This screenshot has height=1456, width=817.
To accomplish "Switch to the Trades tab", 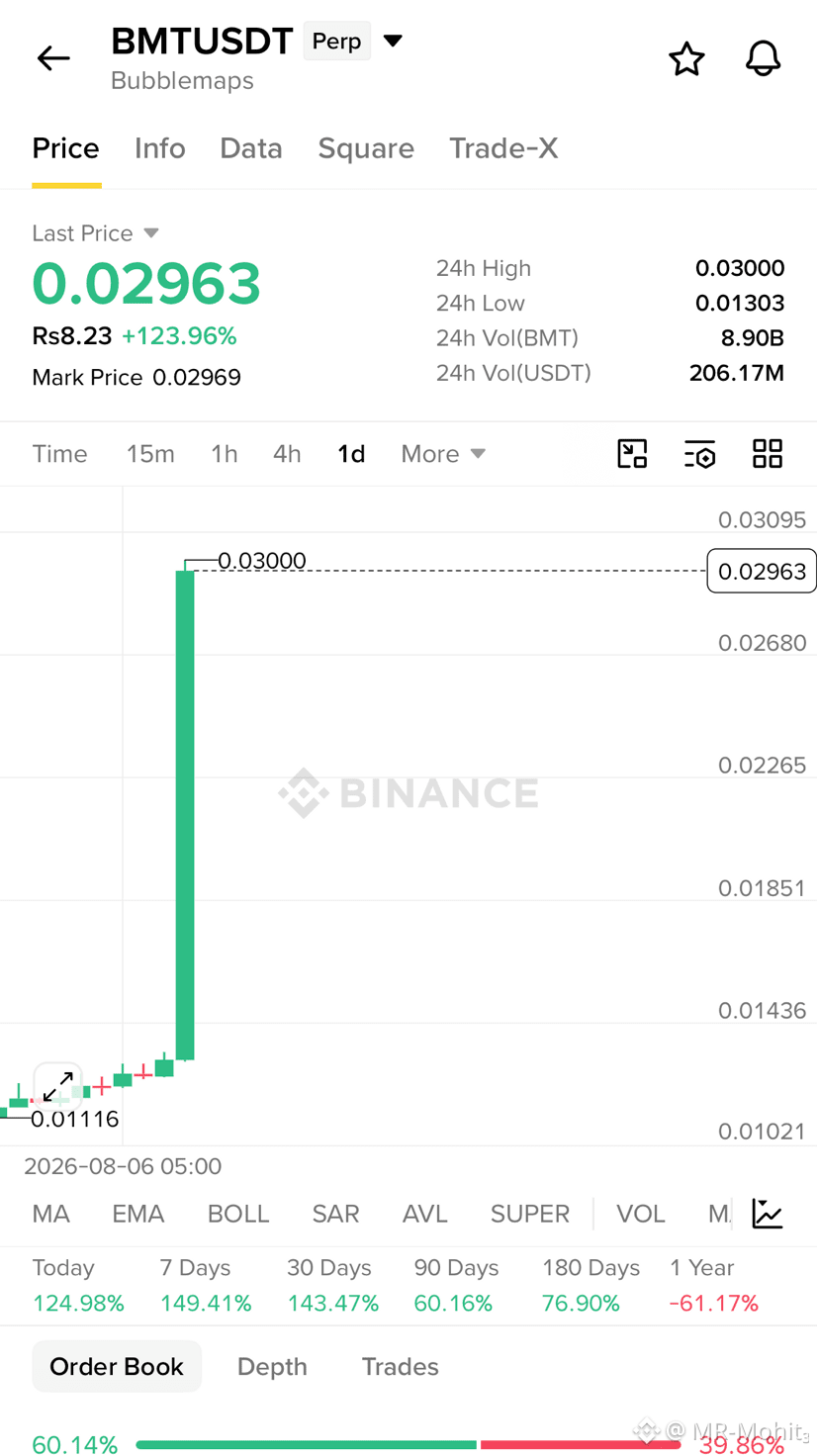I will [400, 1367].
